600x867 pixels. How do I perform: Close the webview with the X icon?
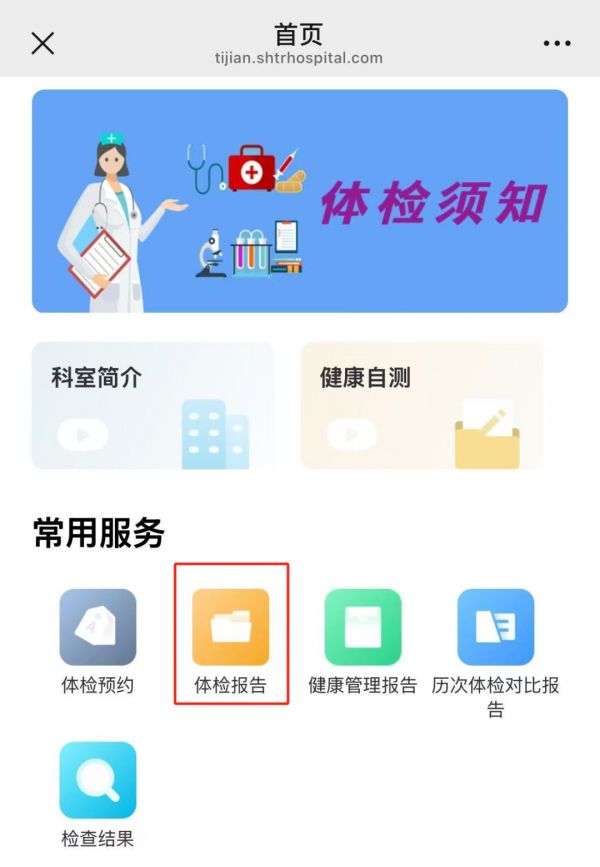43,43
